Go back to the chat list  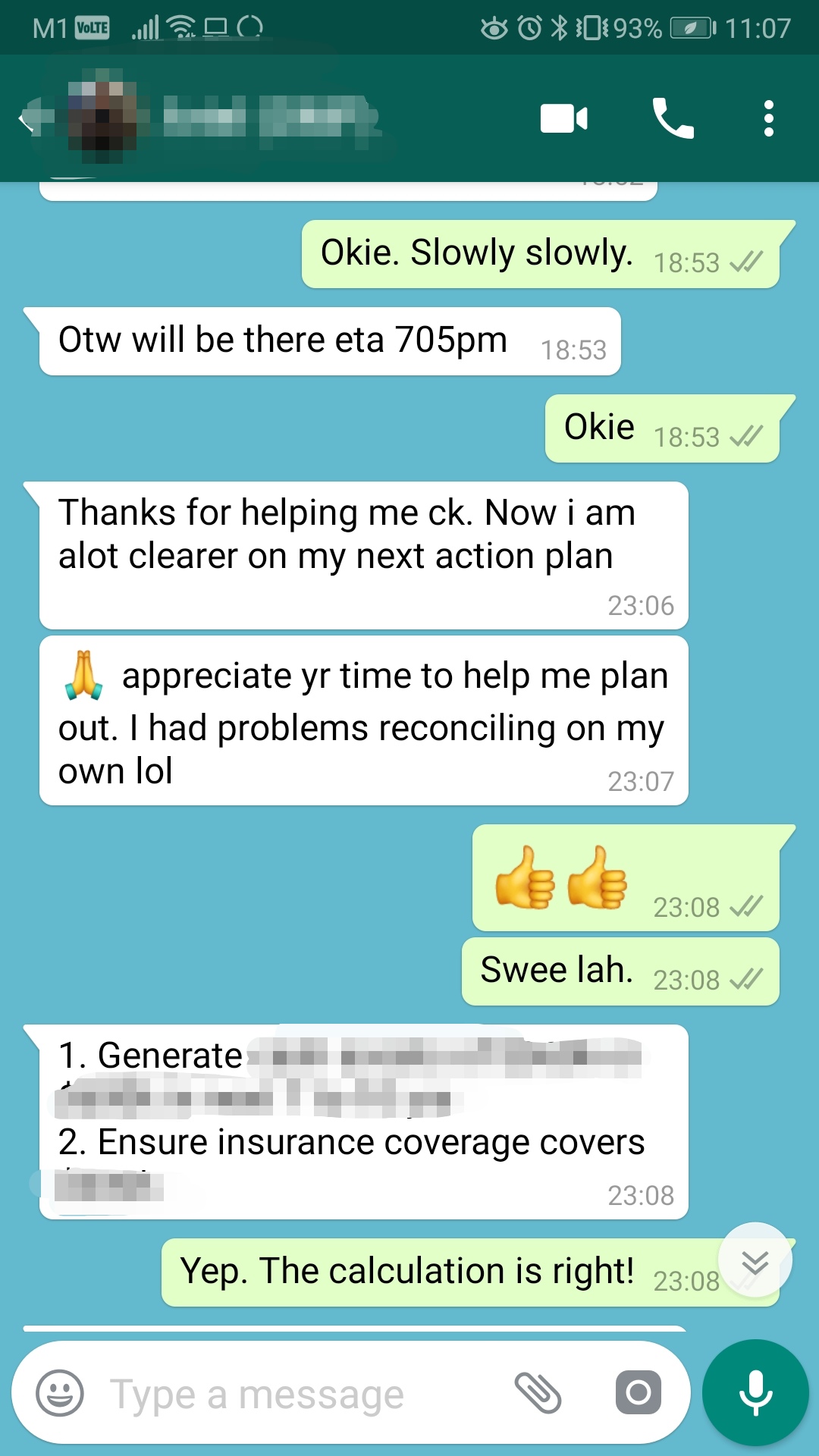27,119
